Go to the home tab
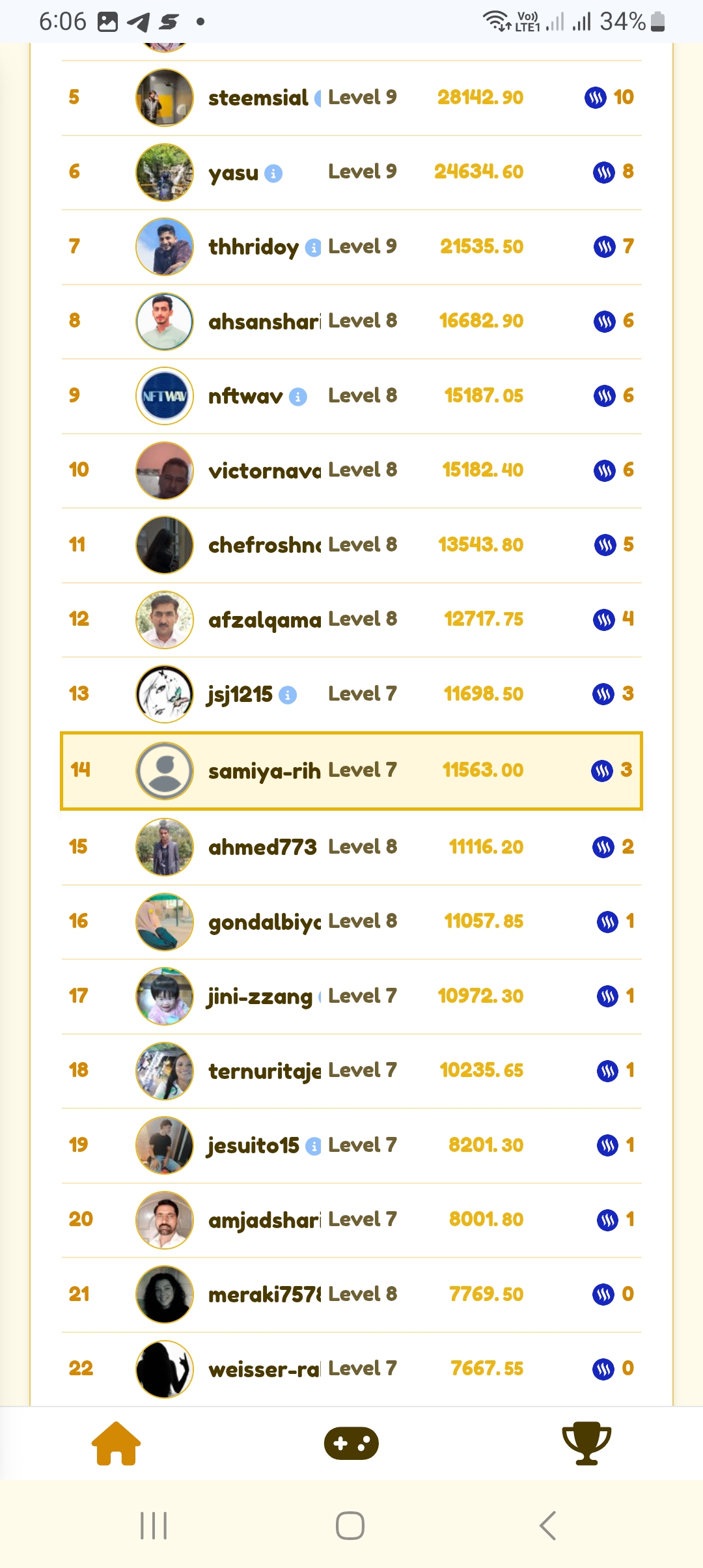The image size is (703, 1568). point(117,1443)
